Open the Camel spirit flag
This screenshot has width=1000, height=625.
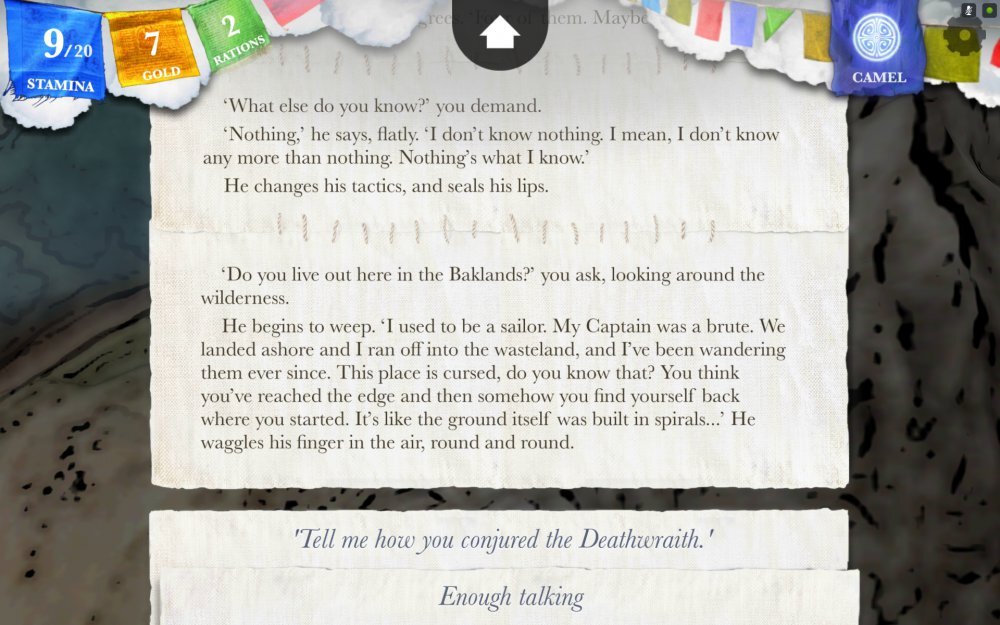point(877,47)
